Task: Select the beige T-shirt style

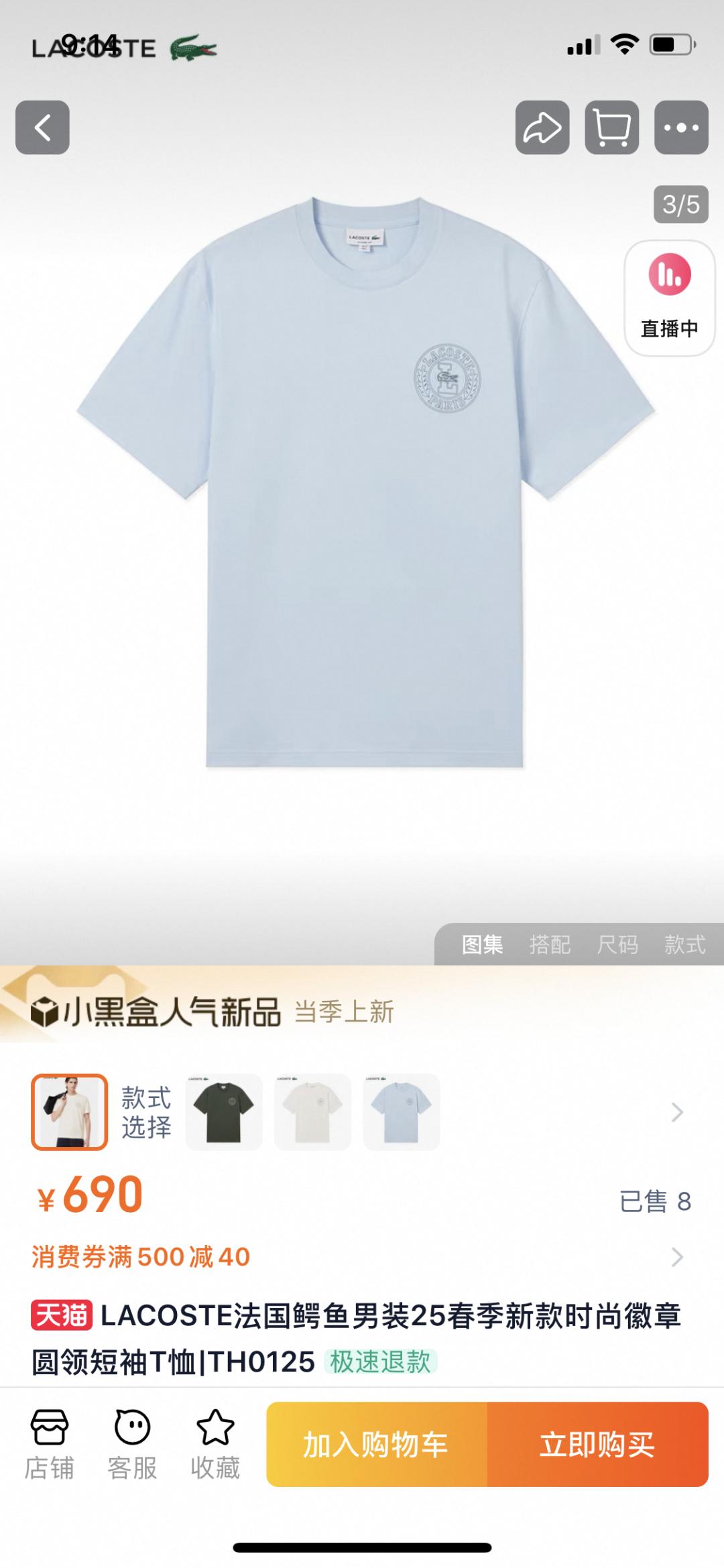Action: pyautogui.click(x=312, y=1112)
